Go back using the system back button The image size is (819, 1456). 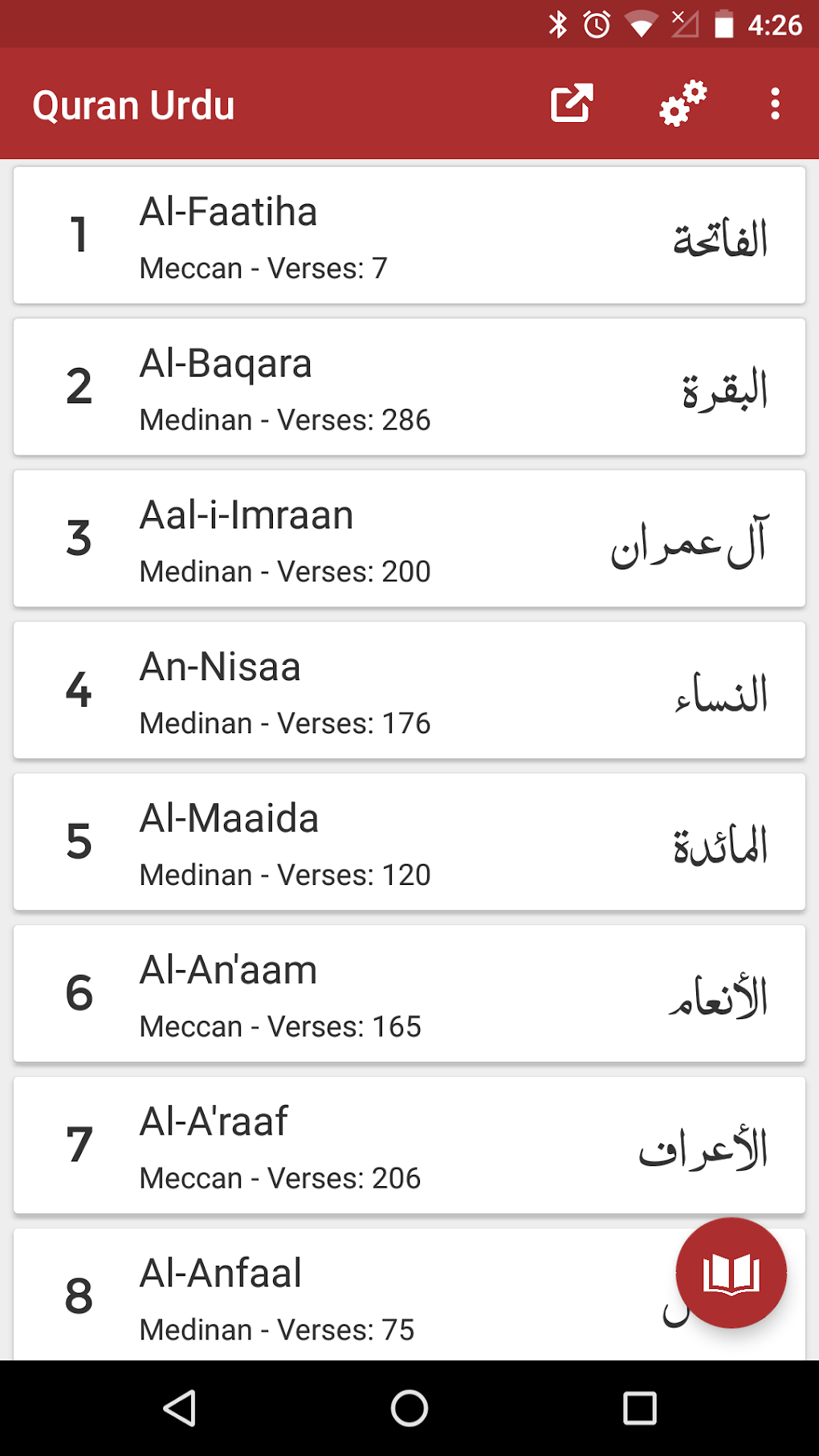(180, 1408)
